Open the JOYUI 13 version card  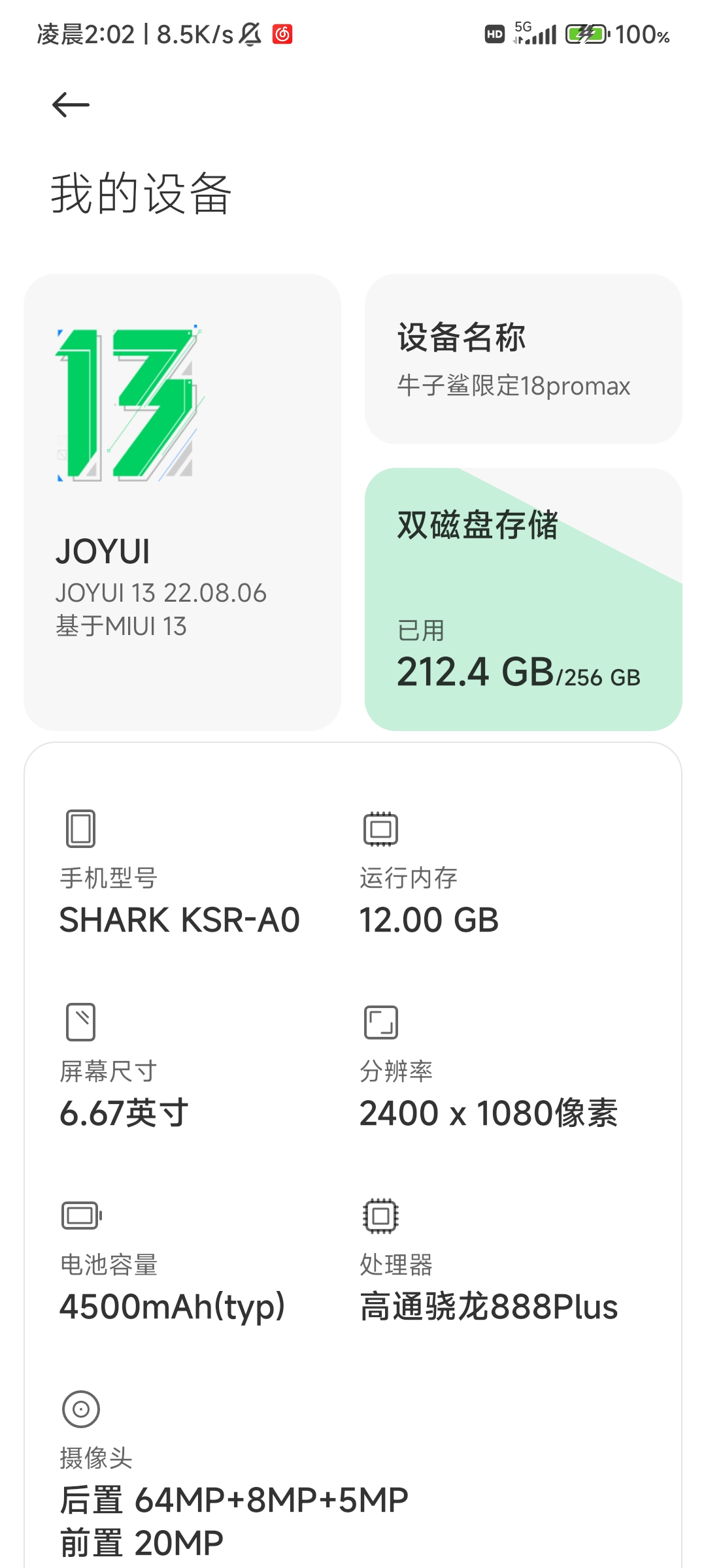point(182,502)
